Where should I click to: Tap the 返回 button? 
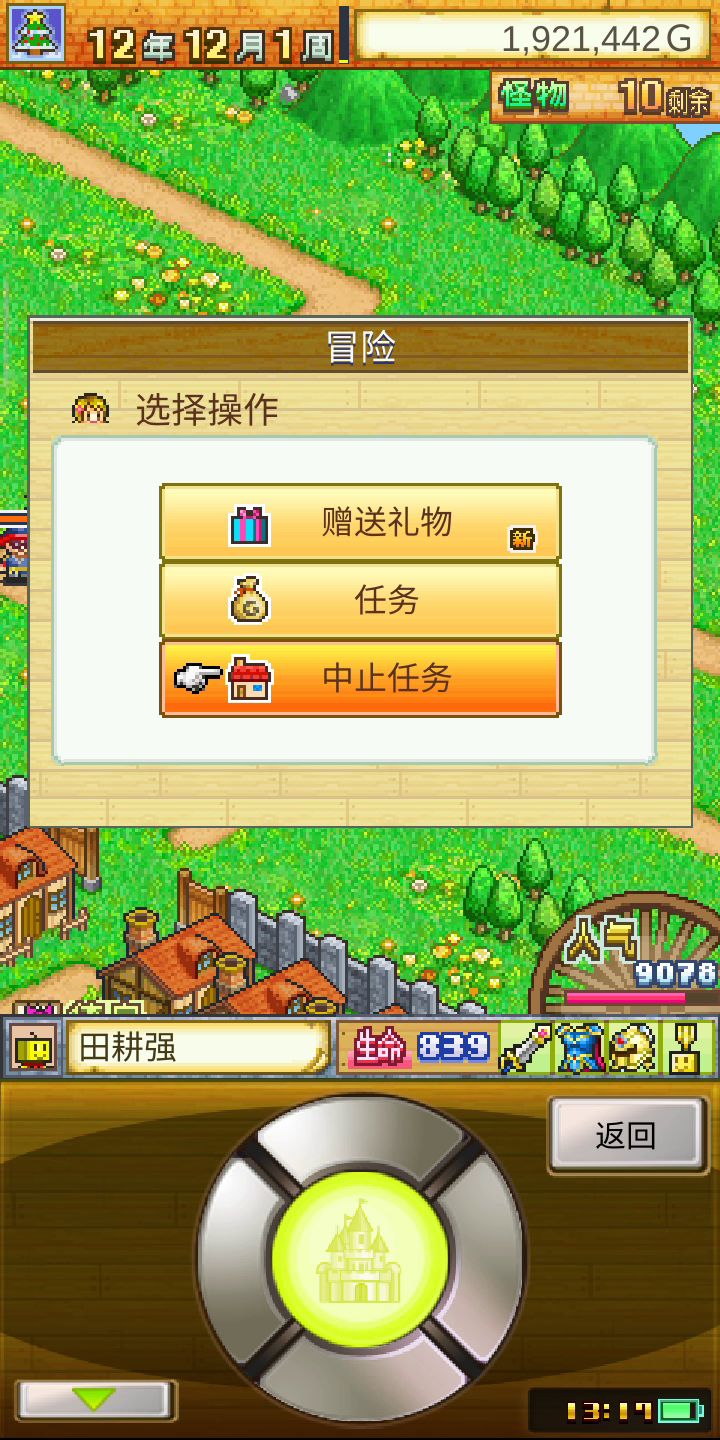click(626, 1135)
